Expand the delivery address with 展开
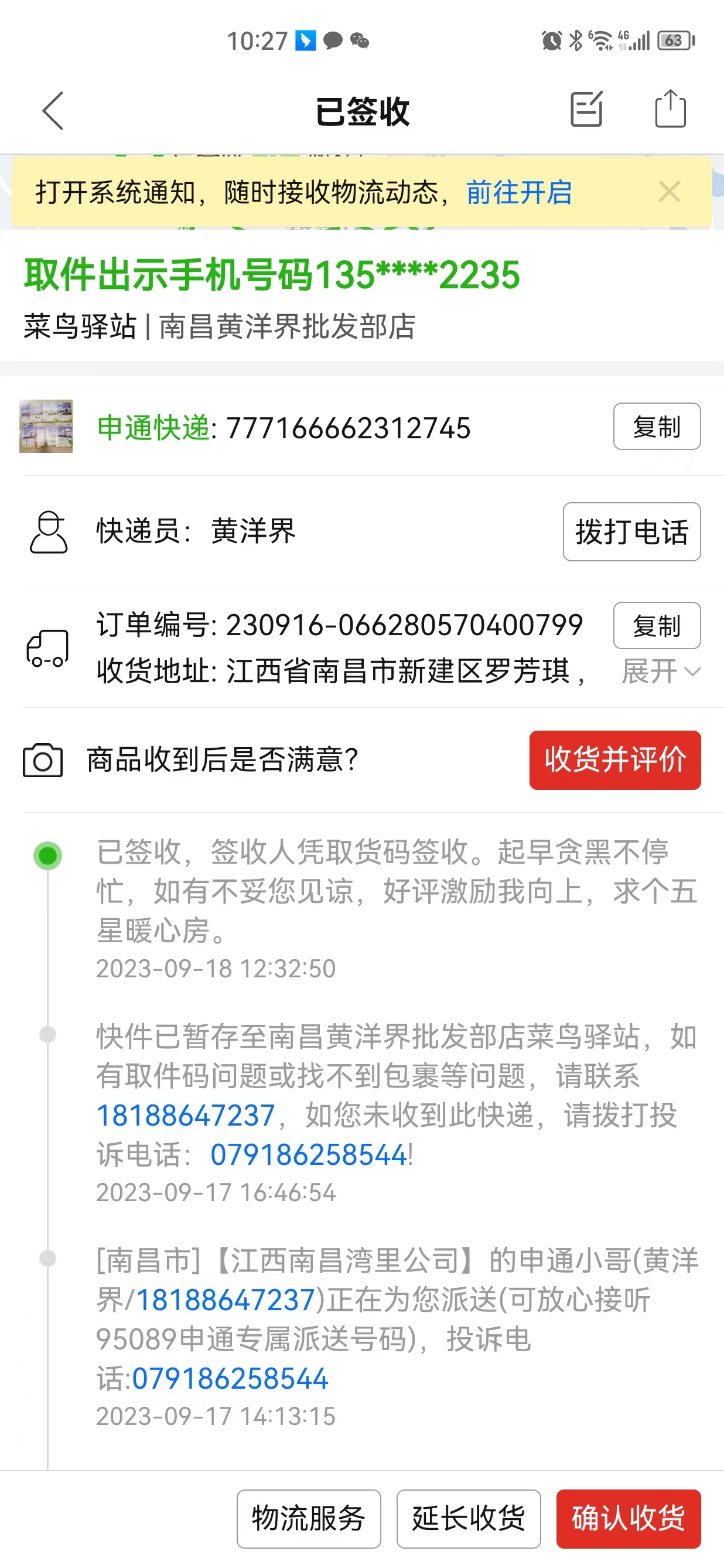 click(x=661, y=671)
